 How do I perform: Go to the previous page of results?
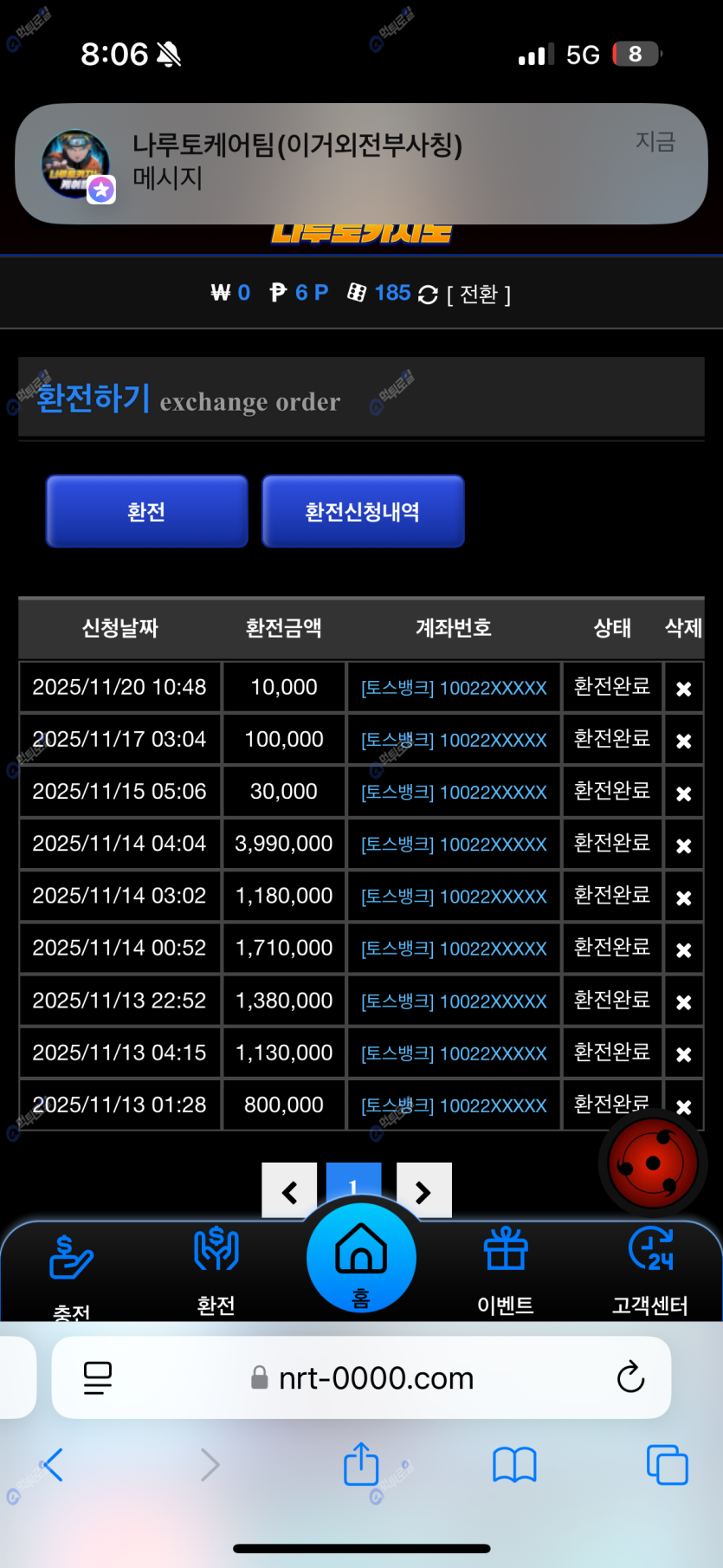[x=290, y=1191]
